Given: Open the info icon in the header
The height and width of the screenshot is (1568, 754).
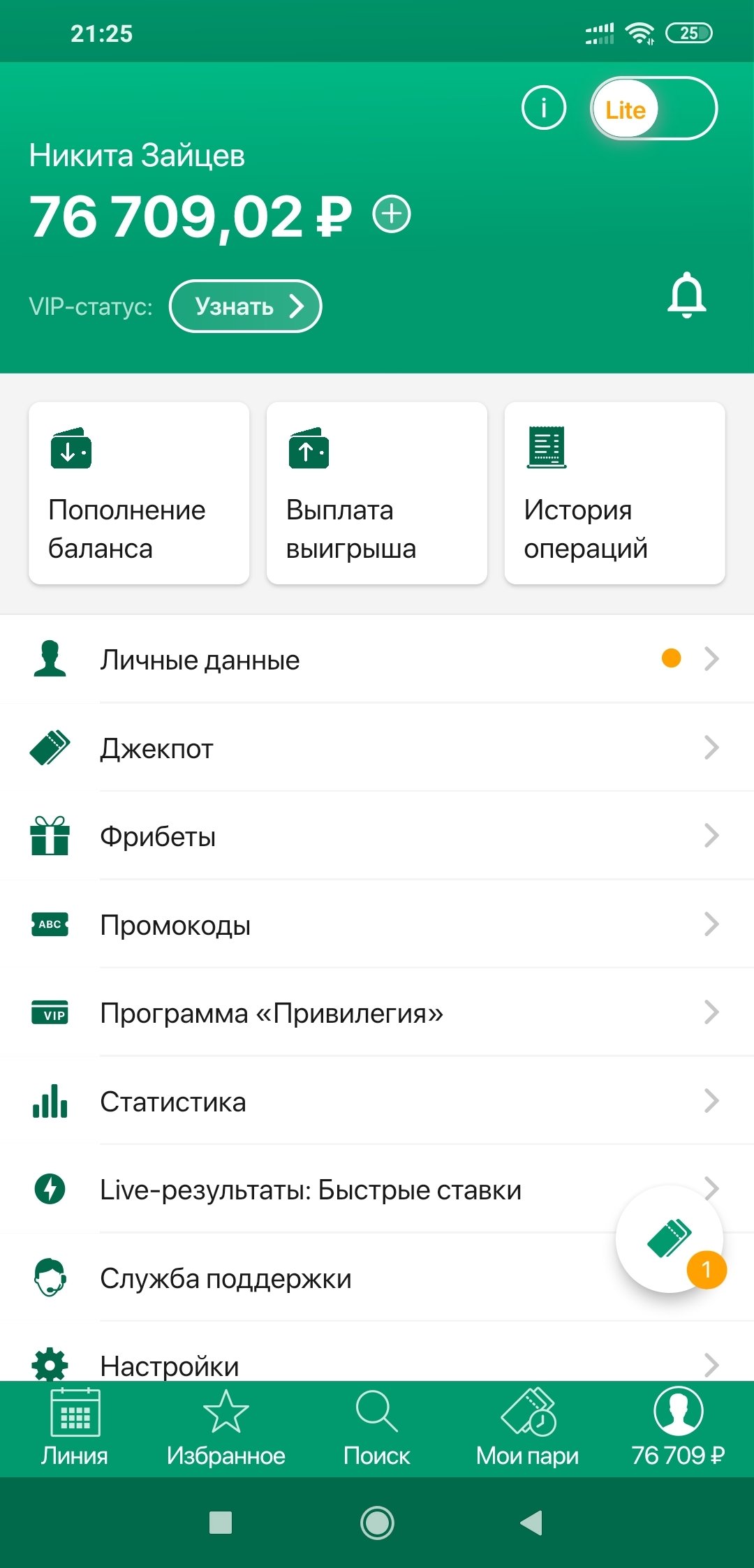Looking at the screenshot, I should click(x=543, y=108).
